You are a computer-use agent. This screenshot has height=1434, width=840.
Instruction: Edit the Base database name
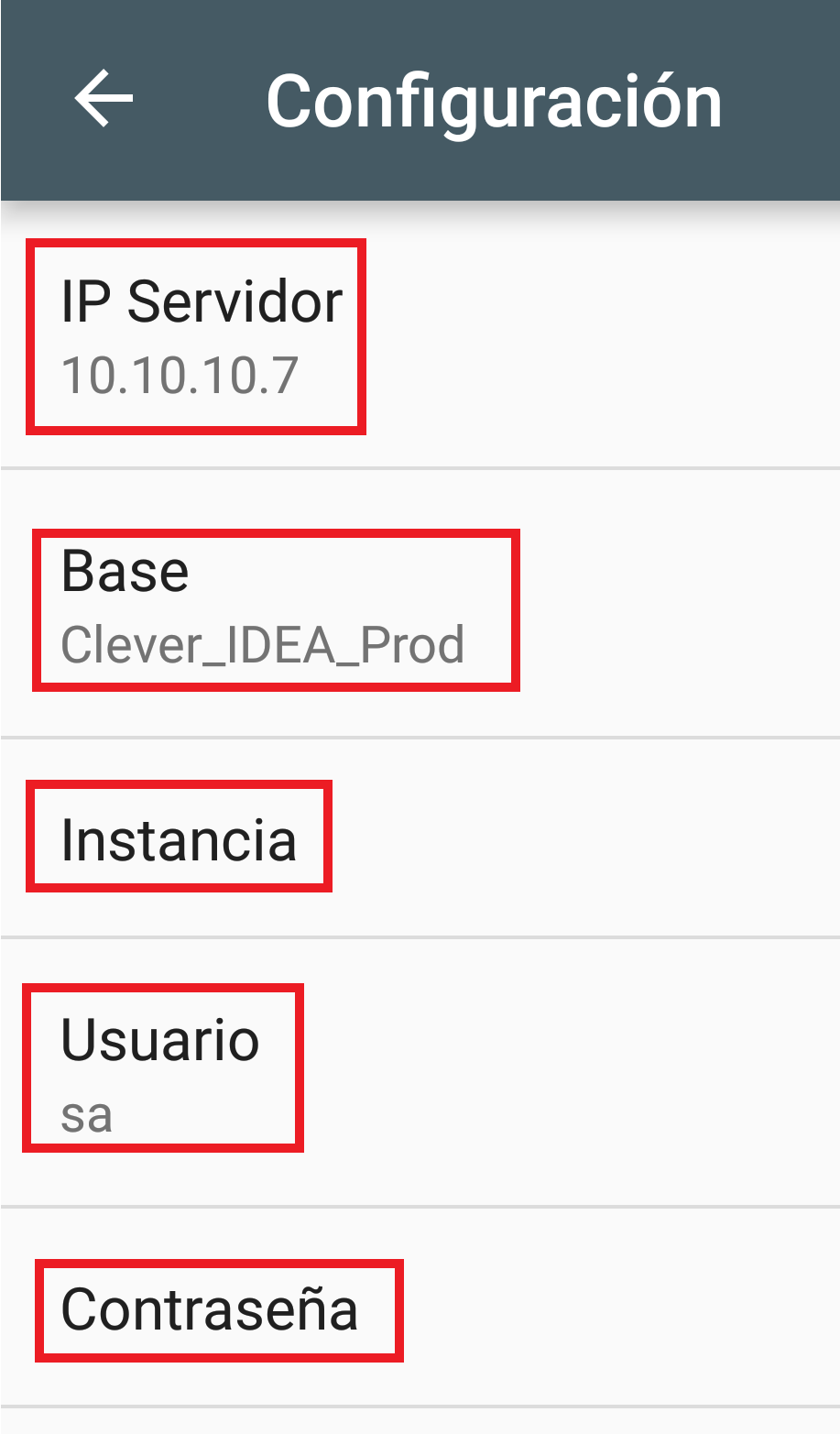click(x=262, y=608)
